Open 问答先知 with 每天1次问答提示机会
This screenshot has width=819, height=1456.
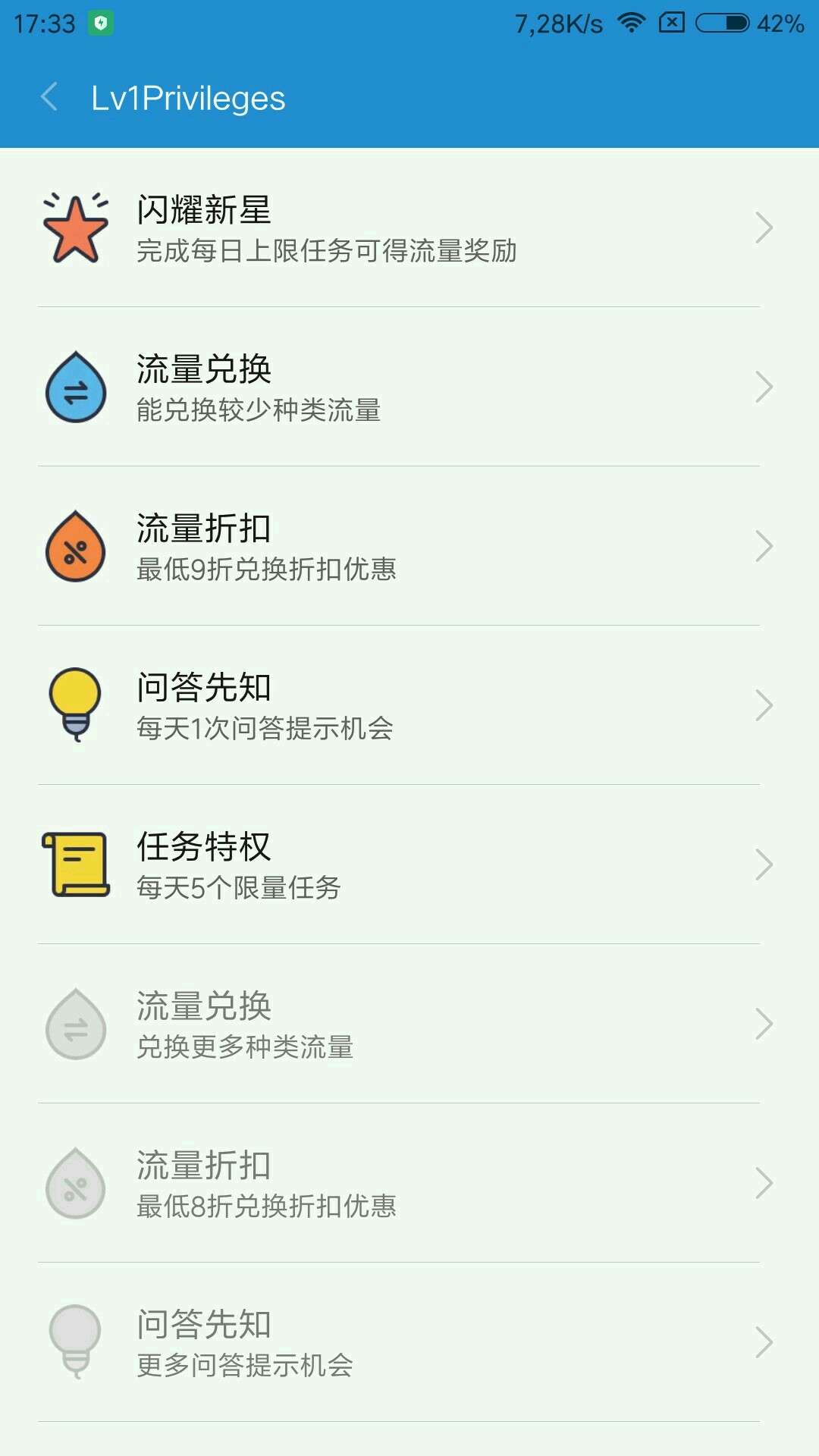coord(409,705)
